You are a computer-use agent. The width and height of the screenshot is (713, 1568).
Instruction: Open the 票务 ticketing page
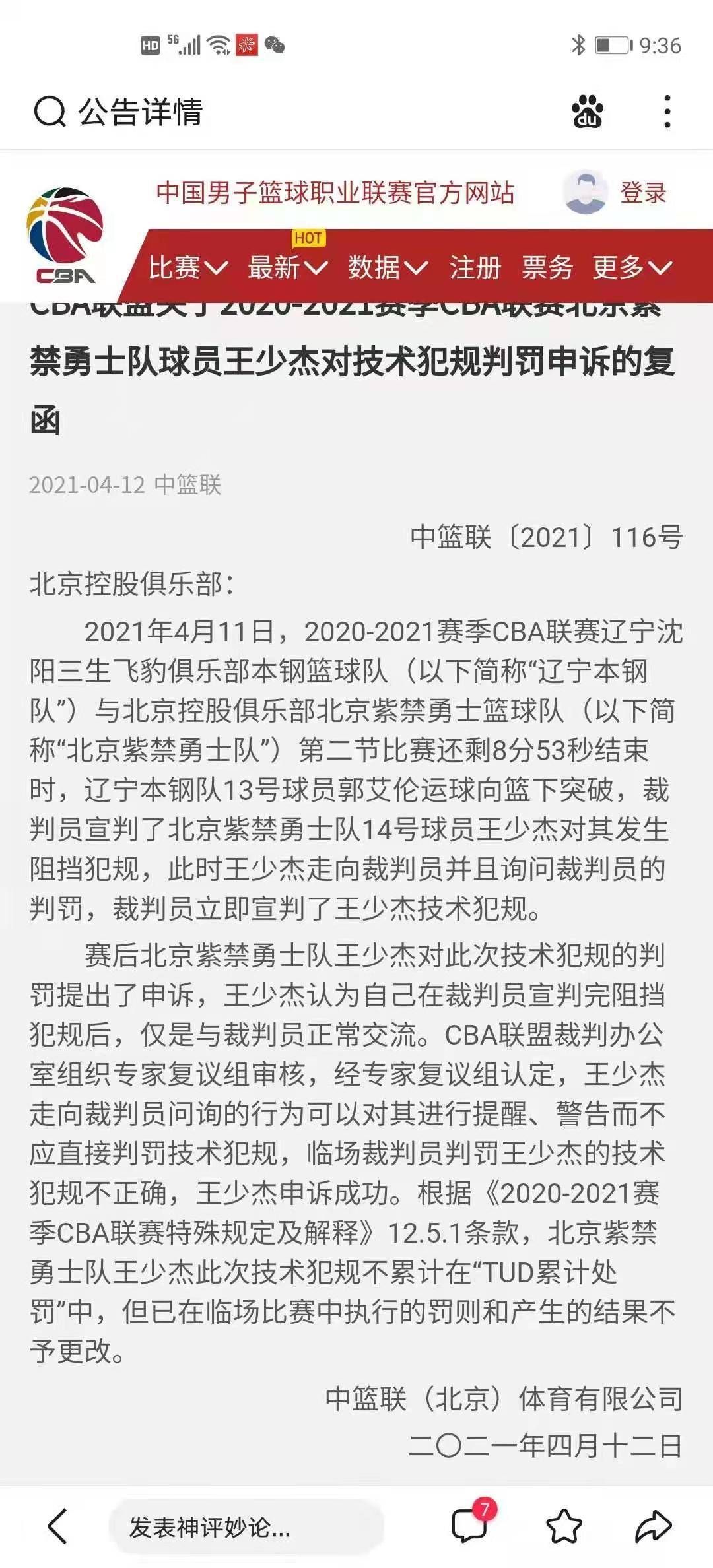547,267
